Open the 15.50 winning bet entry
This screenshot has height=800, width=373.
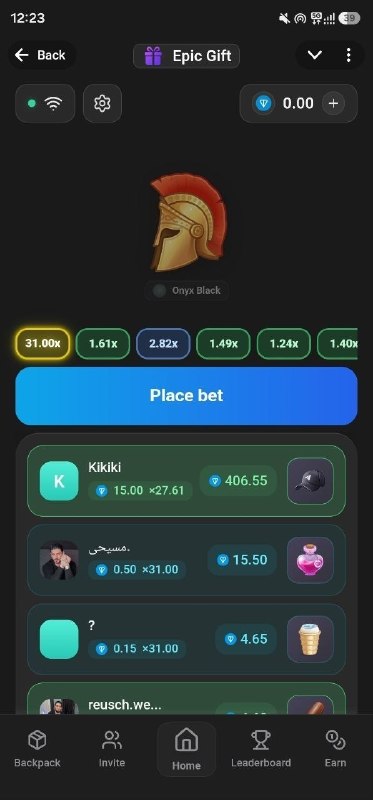click(186, 560)
